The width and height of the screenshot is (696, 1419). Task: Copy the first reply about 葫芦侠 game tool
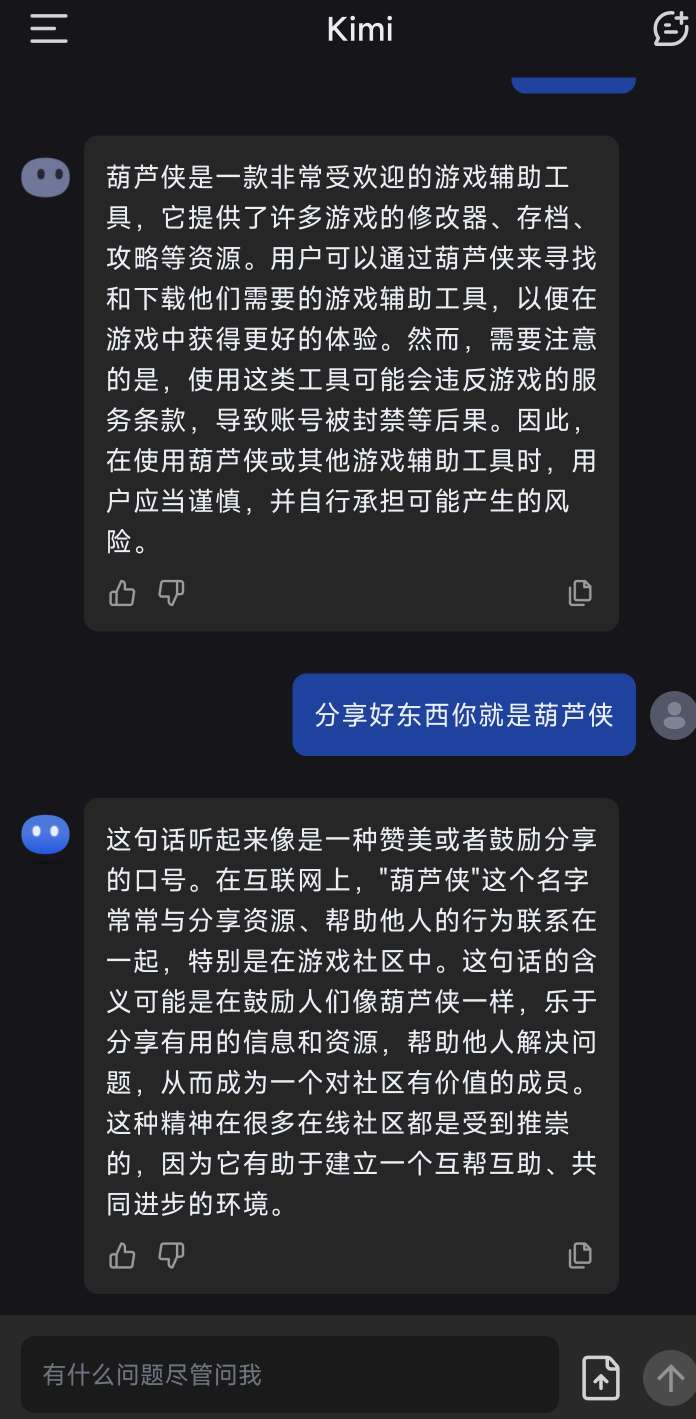[580, 593]
